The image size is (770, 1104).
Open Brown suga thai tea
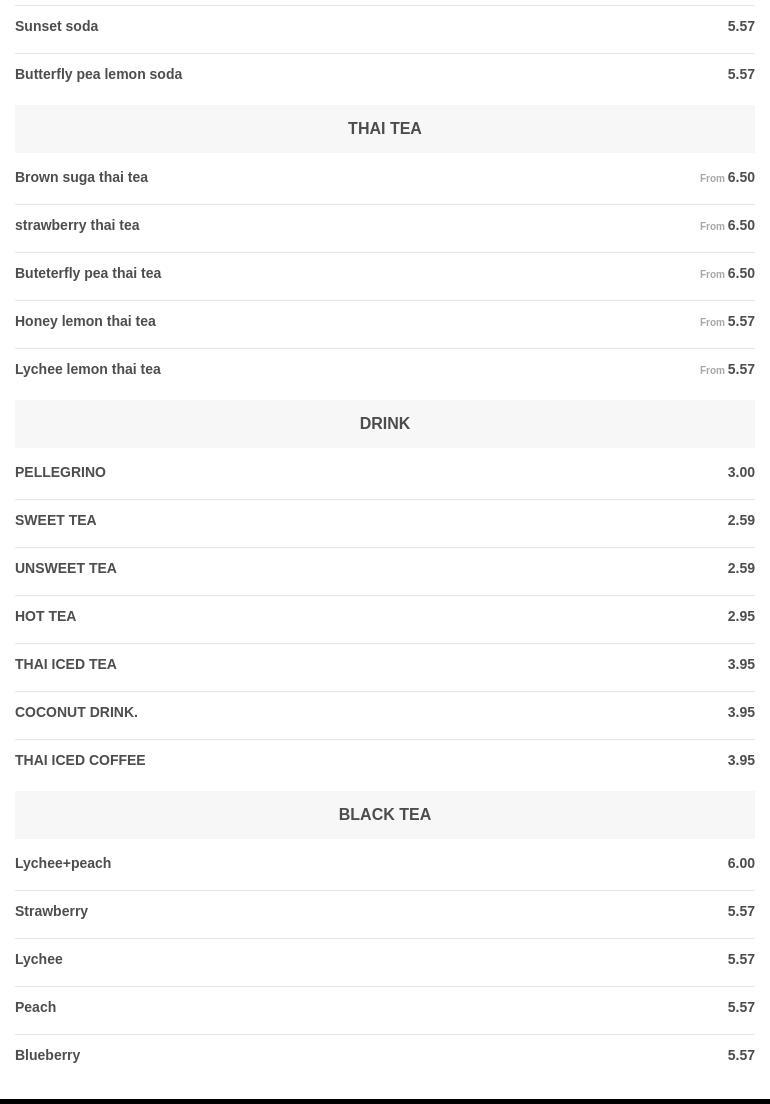[x=81, y=177]
